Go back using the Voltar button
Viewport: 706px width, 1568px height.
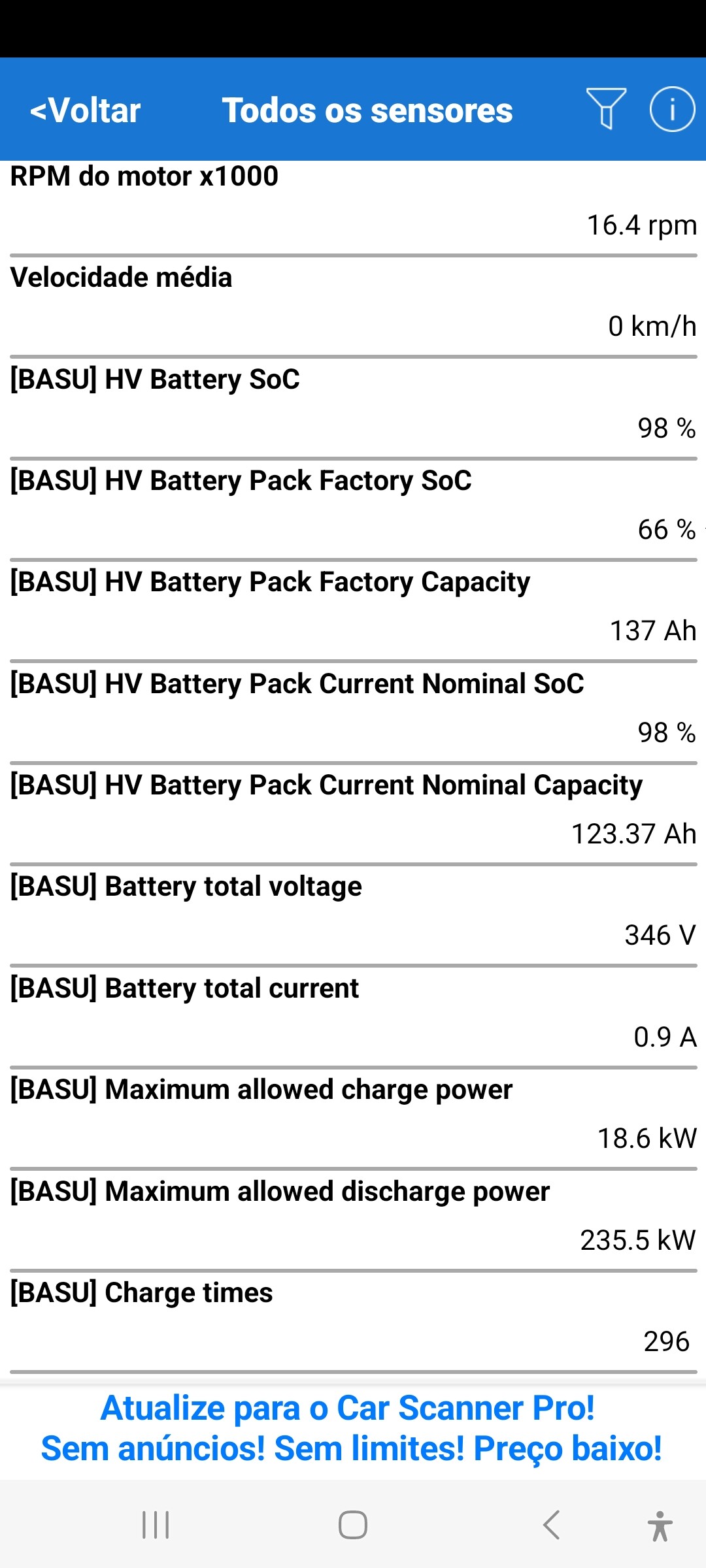pyautogui.click(x=85, y=110)
